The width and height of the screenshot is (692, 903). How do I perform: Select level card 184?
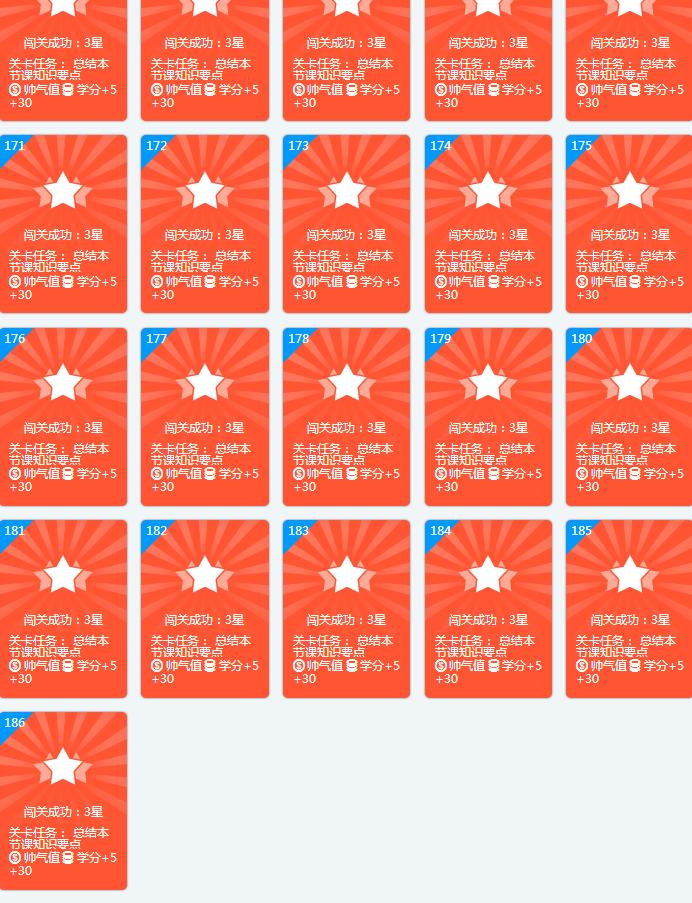(488, 608)
